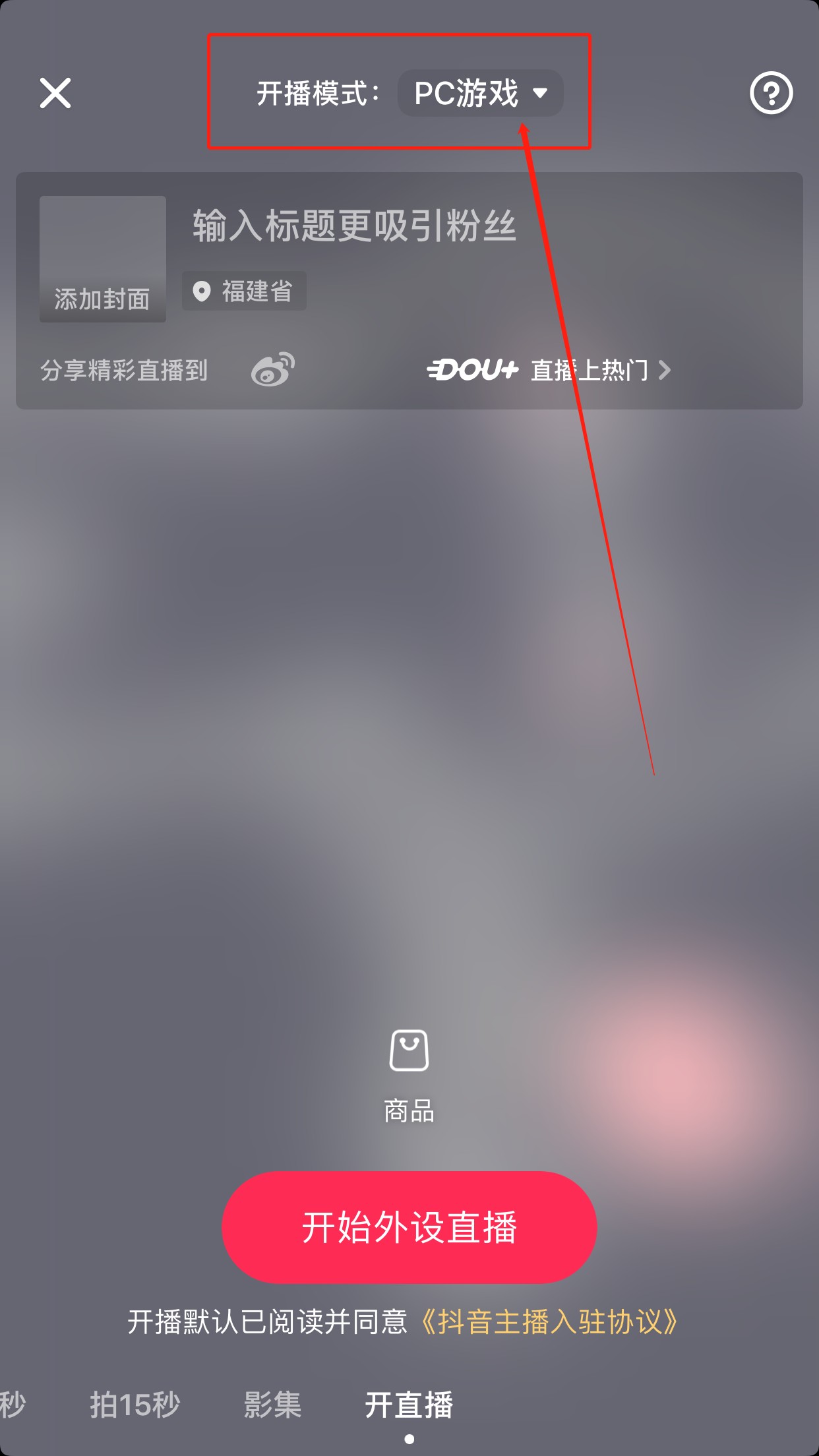The image size is (819, 1456).
Task: Enter a title in the 输入标题更吸引粉丝 field
Action: click(355, 226)
